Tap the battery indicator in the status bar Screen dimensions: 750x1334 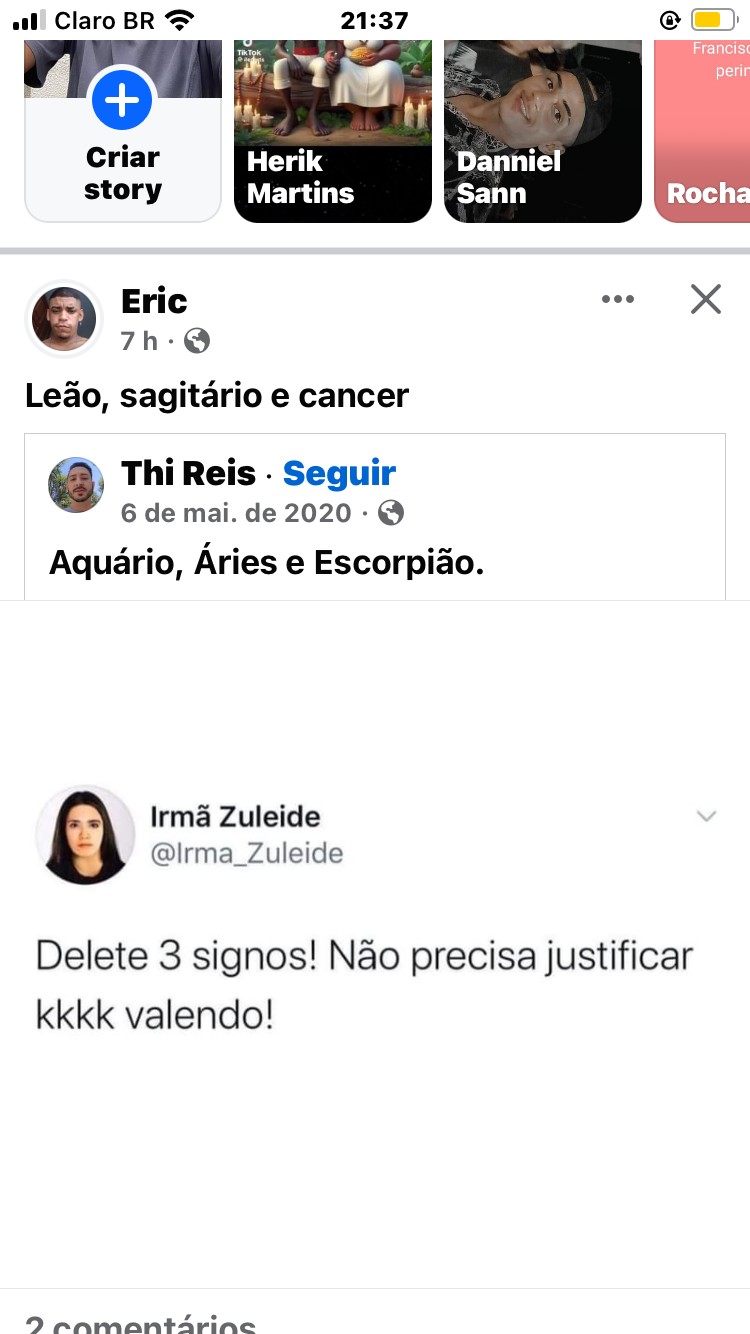[x=712, y=18]
